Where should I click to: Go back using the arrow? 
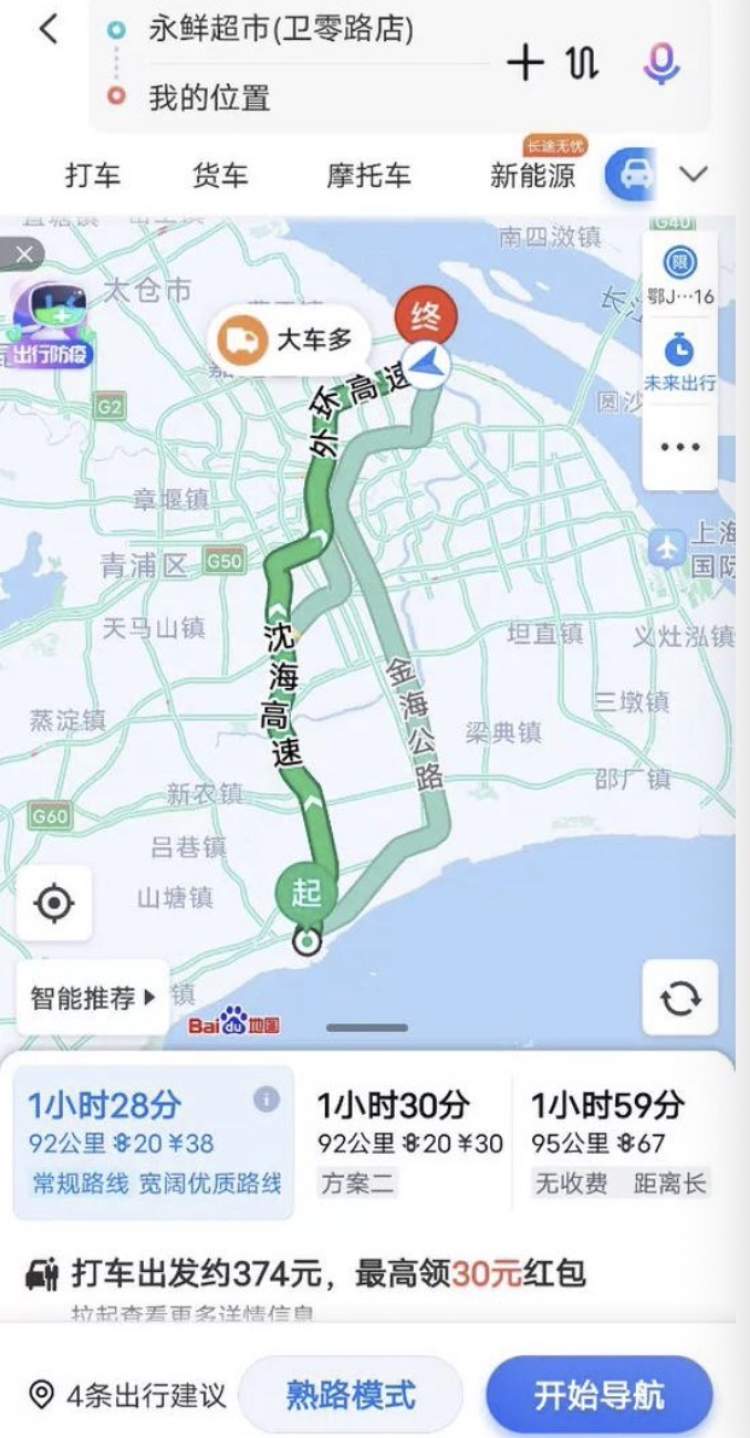point(48,31)
